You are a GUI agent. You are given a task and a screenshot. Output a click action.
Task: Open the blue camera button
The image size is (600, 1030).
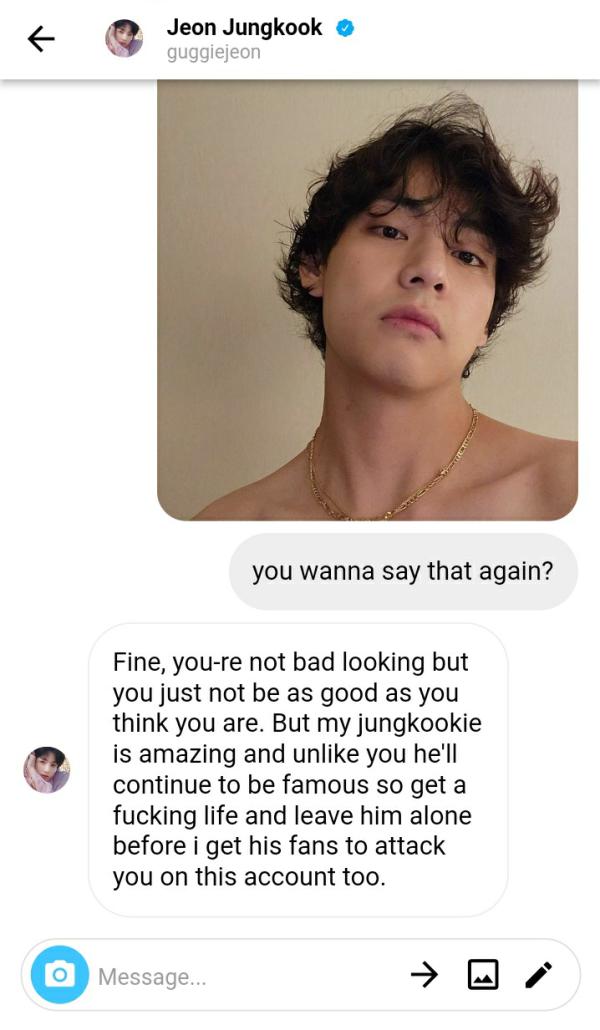click(x=60, y=975)
